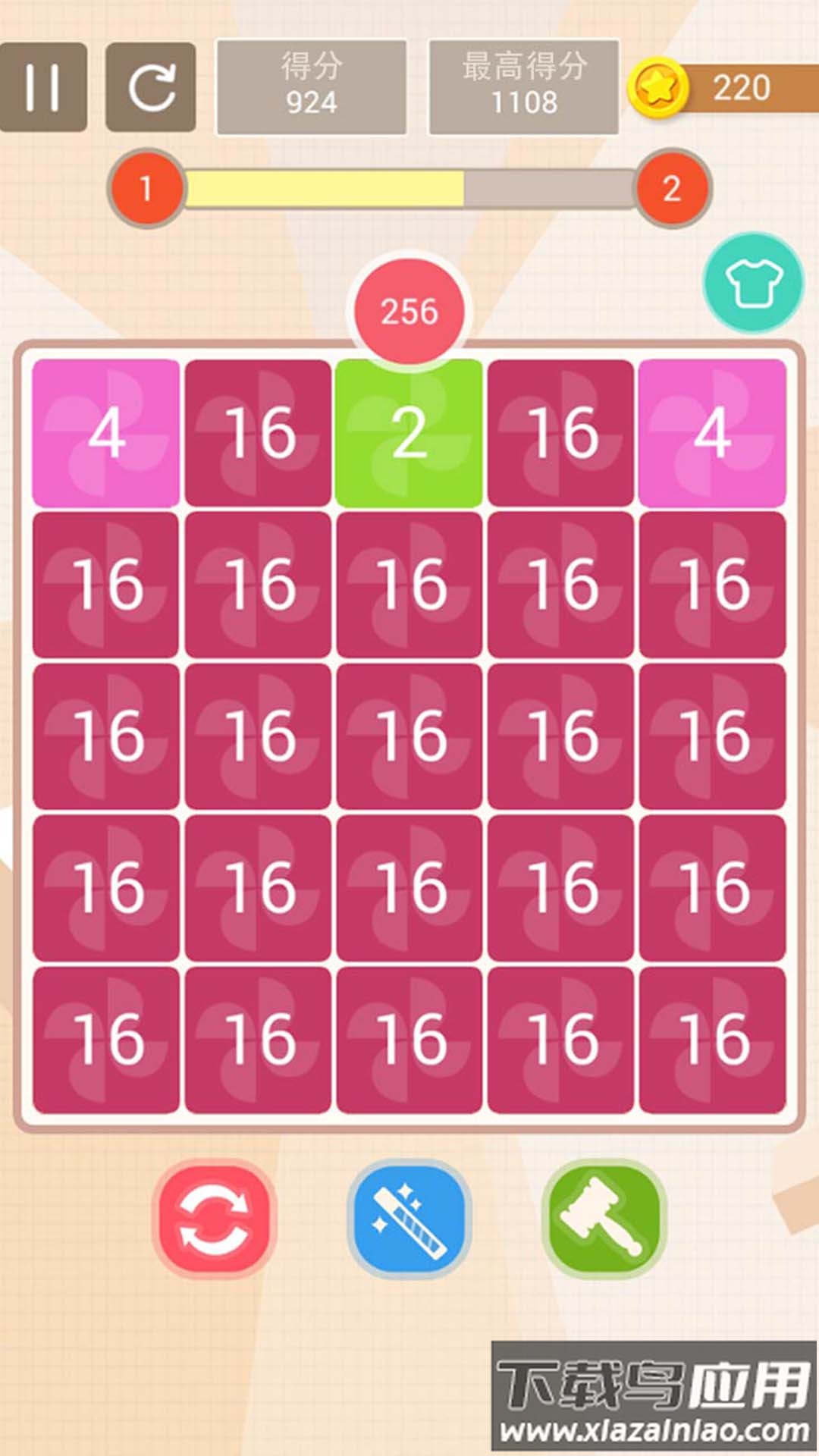Tap the green 2 tile

click(409, 433)
